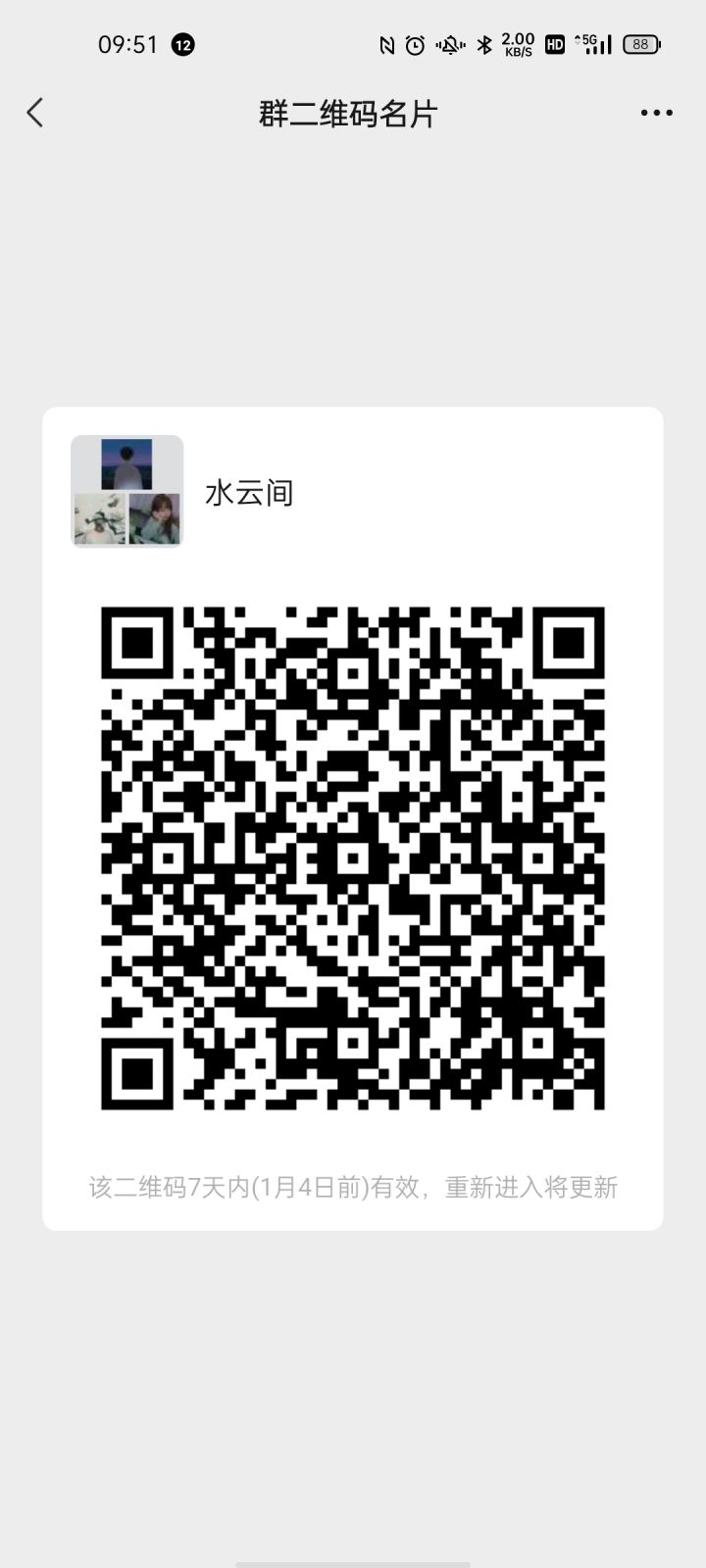Tap the notification badge showing 12
The width and height of the screenshot is (706, 1568).
[183, 44]
